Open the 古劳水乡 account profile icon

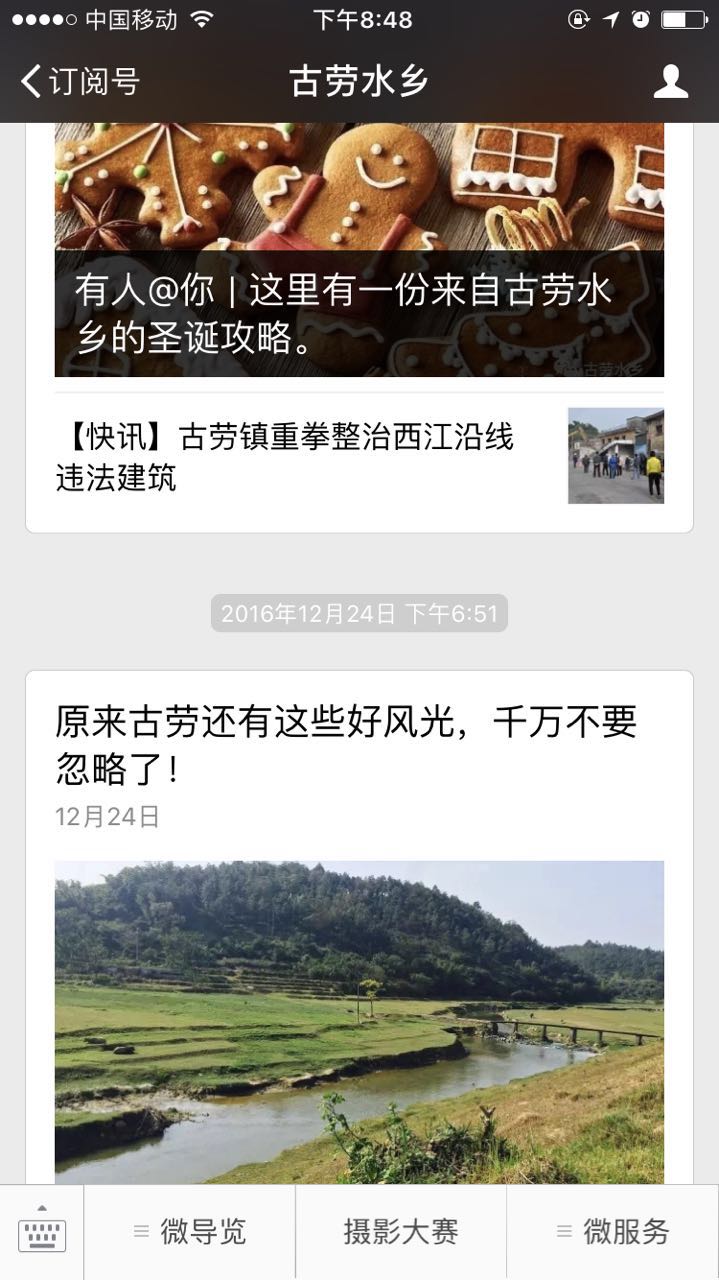coord(670,82)
